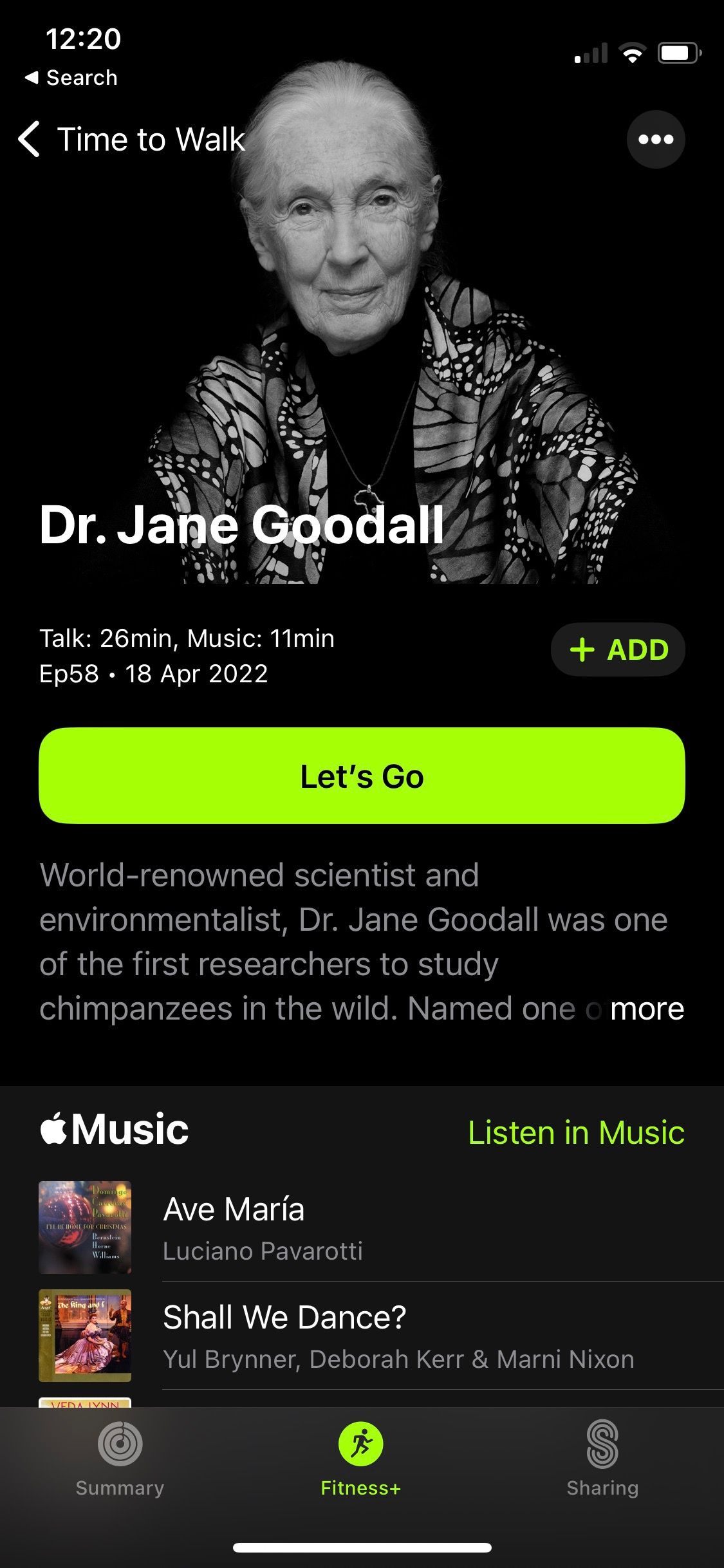Add this episode with the ADD button
This screenshot has height=1568, width=724.
(618, 649)
